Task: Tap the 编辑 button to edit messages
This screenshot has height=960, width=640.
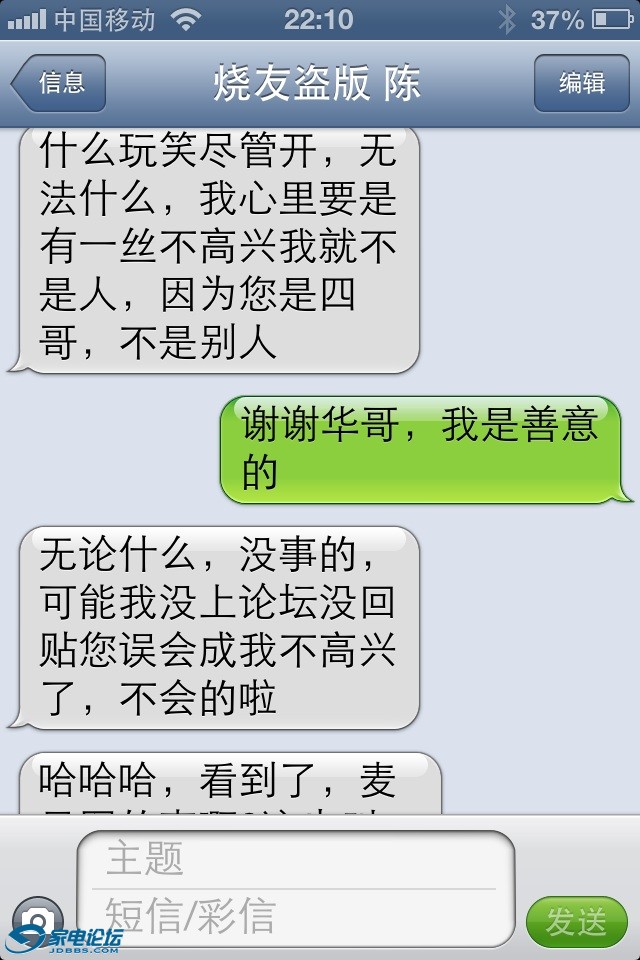Action: point(581,83)
